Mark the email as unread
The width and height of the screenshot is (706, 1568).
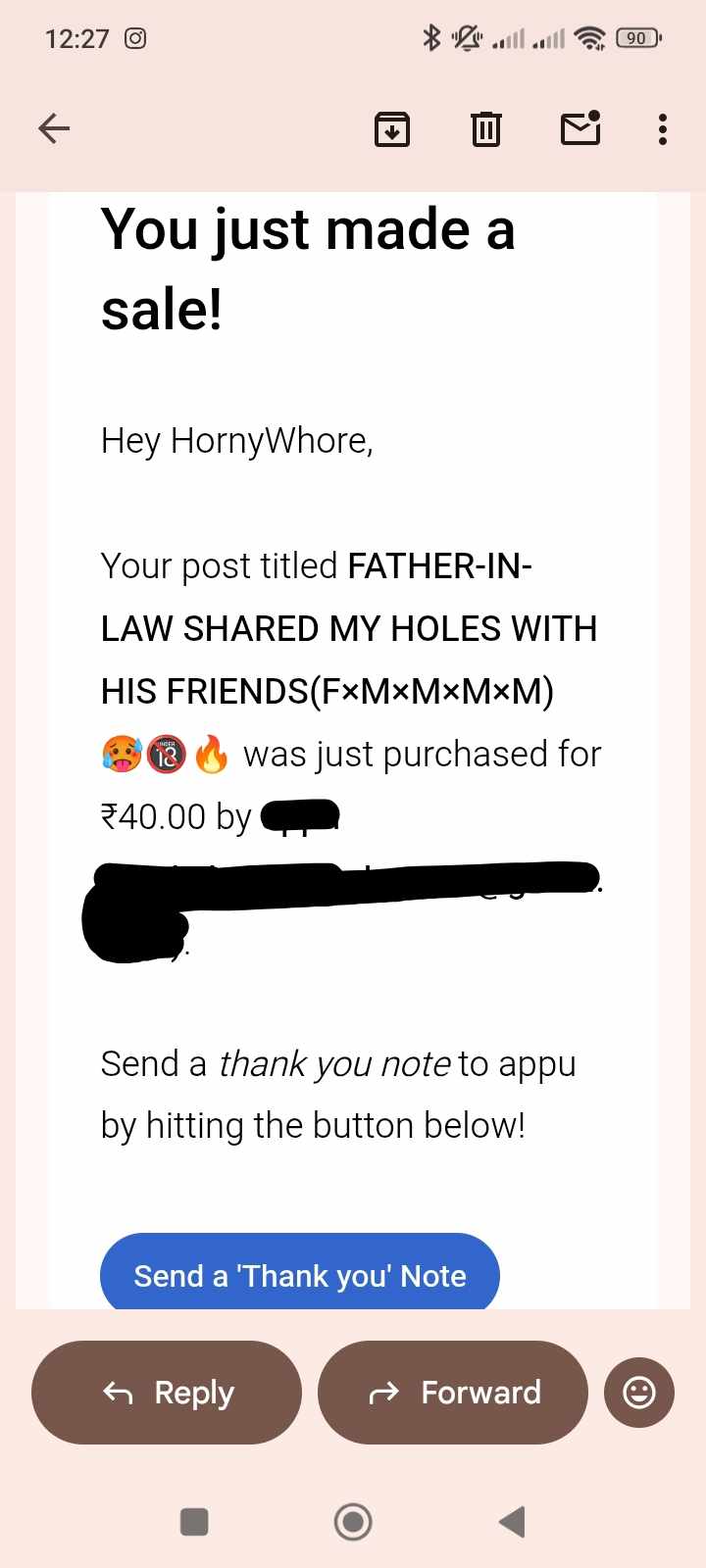pyautogui.click(x=580, y=128)
